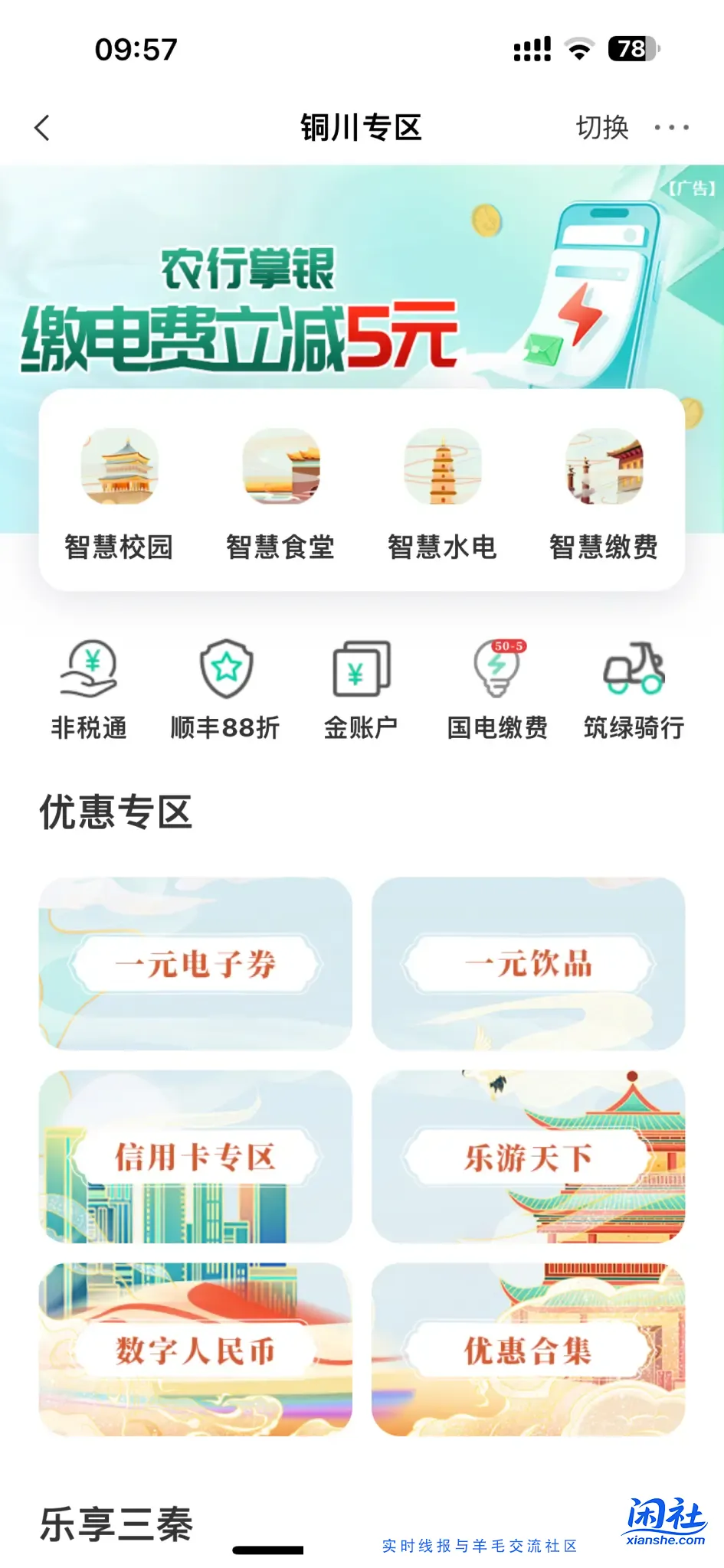Tap 切换 to switch regions

point(604,127)
